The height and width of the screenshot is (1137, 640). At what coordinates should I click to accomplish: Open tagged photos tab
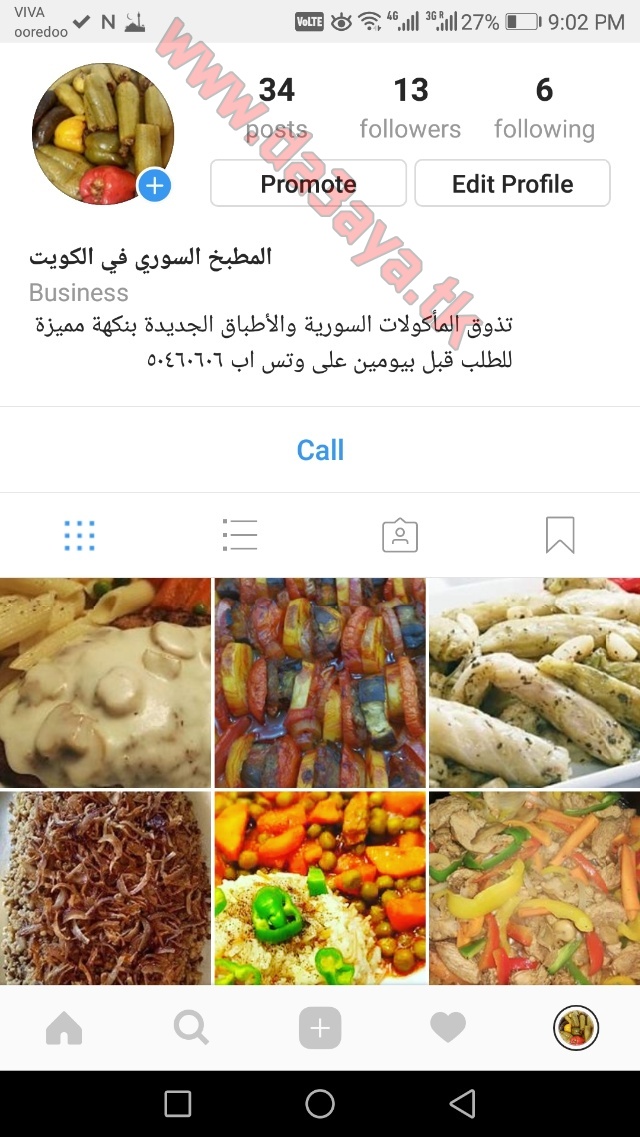tap(400, 536)
